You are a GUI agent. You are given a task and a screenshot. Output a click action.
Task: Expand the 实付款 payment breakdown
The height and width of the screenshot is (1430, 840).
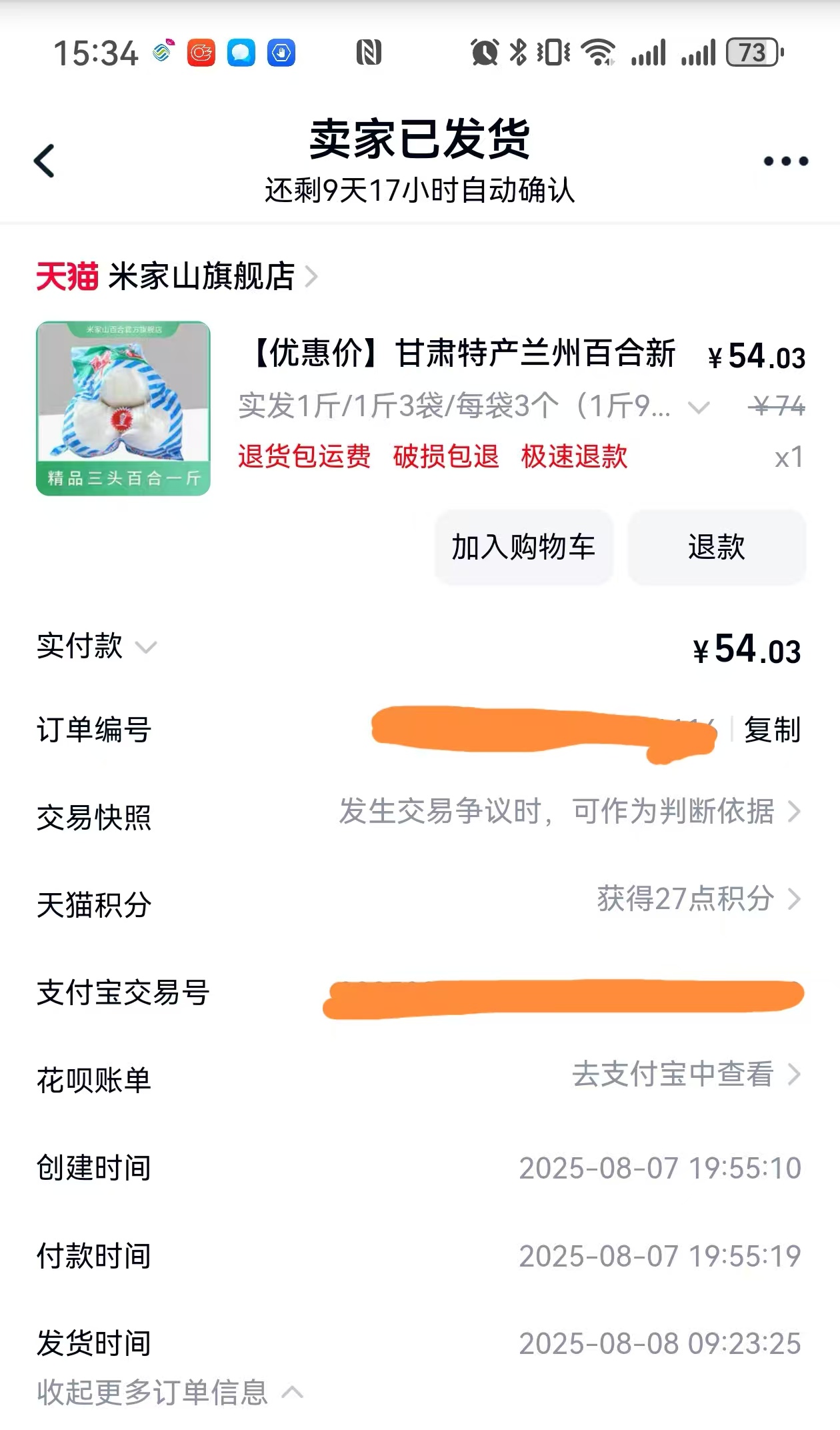click(x=97, y=646)
